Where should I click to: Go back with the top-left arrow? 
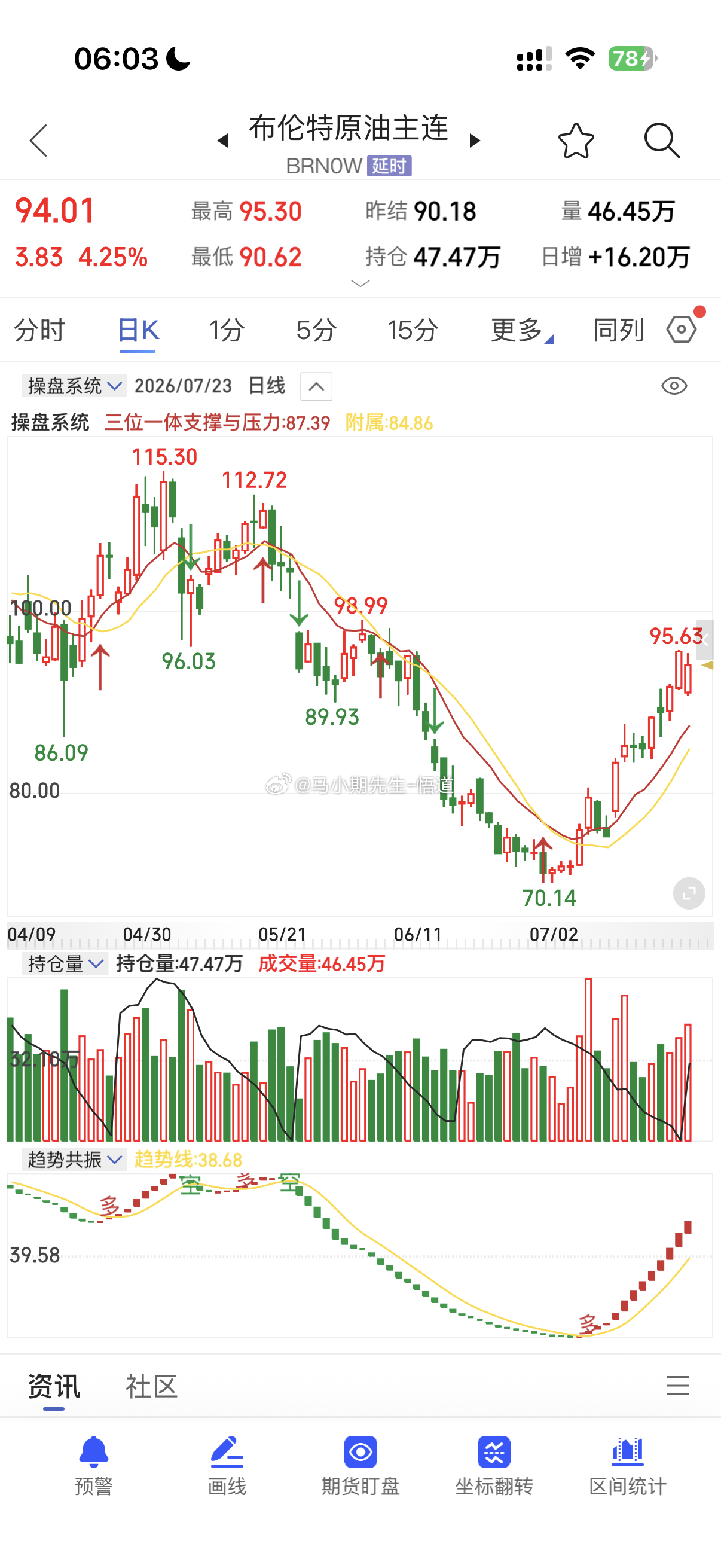click(38, 141)
